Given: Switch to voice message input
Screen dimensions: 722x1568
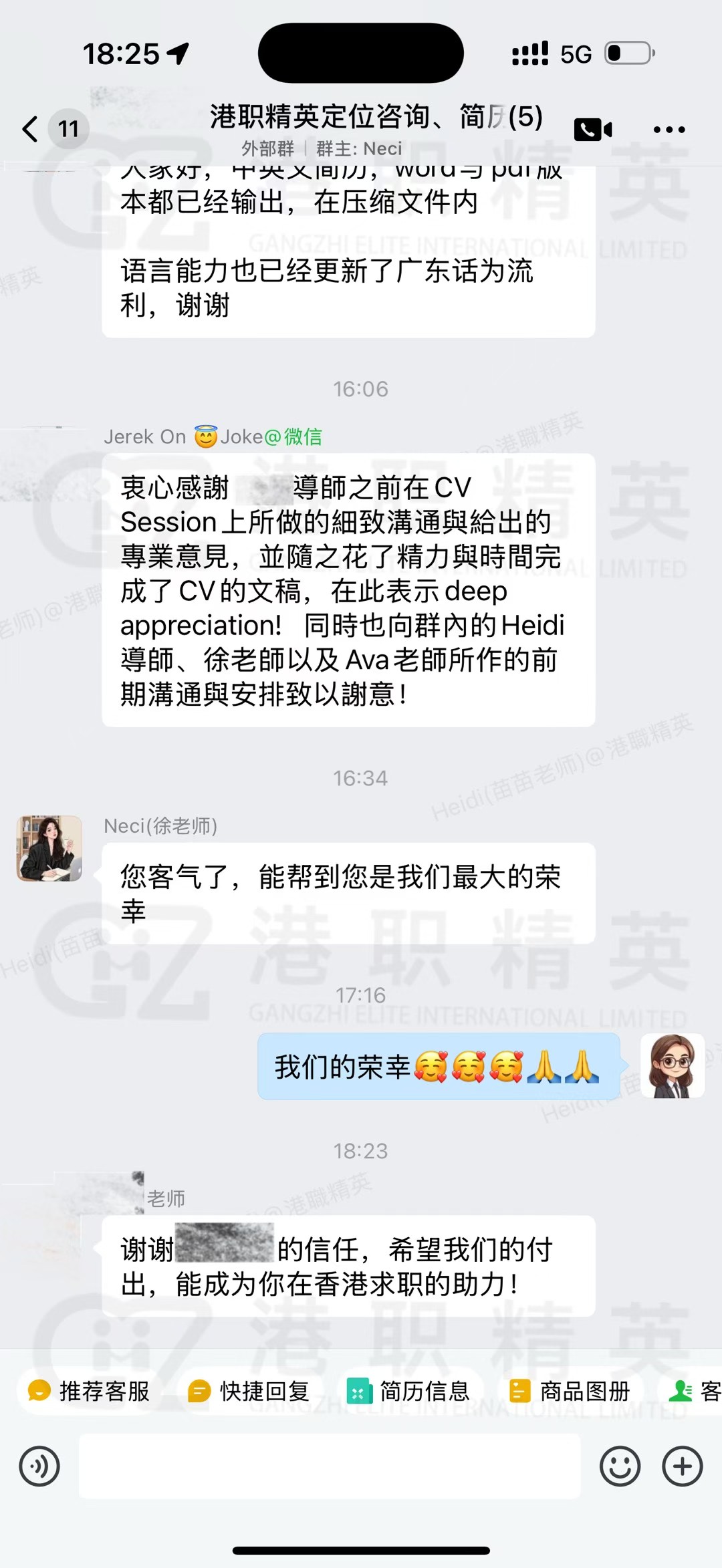Looking at the screenshot, I should click(39, 1466).
